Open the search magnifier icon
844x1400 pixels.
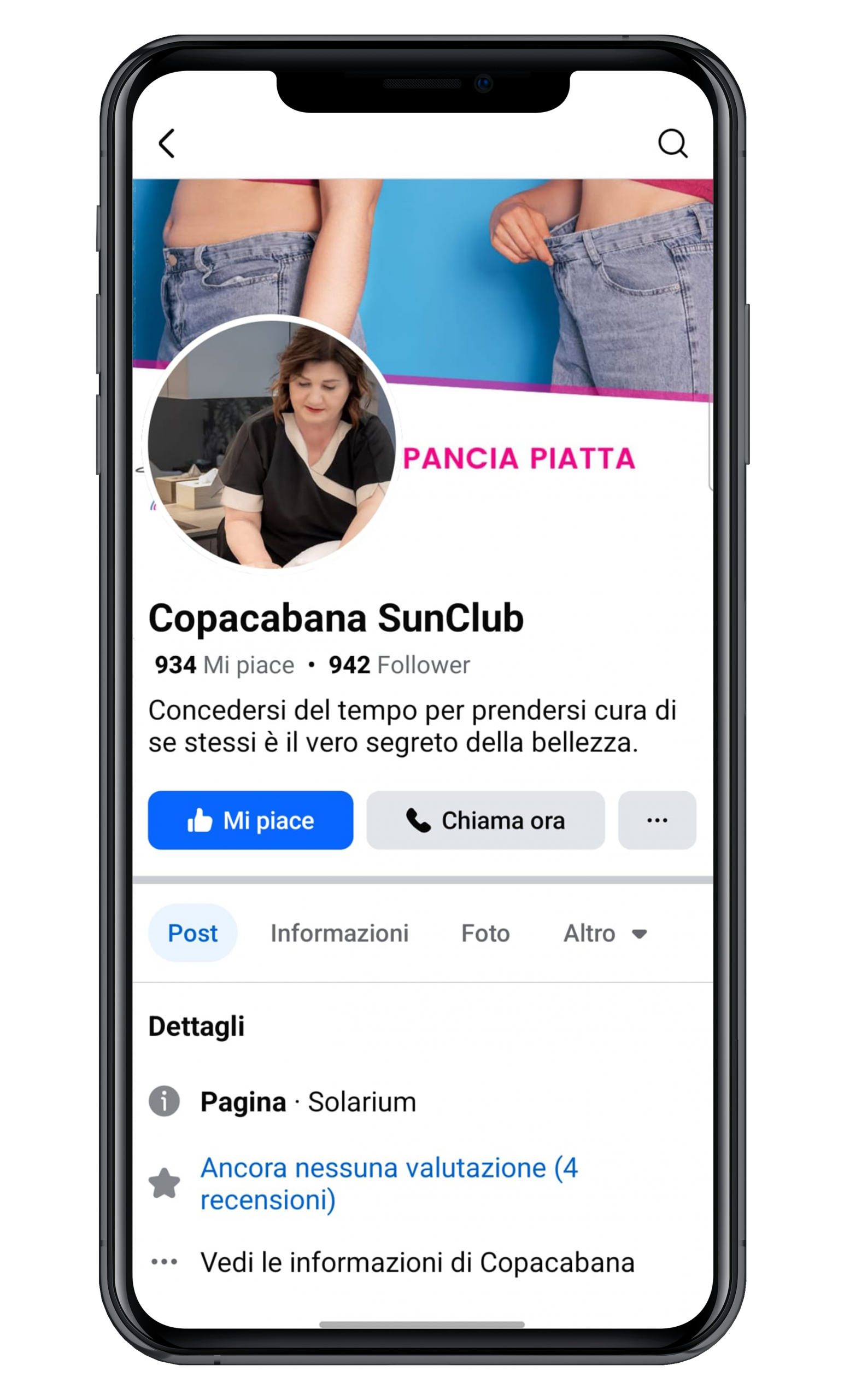(672, 143)
